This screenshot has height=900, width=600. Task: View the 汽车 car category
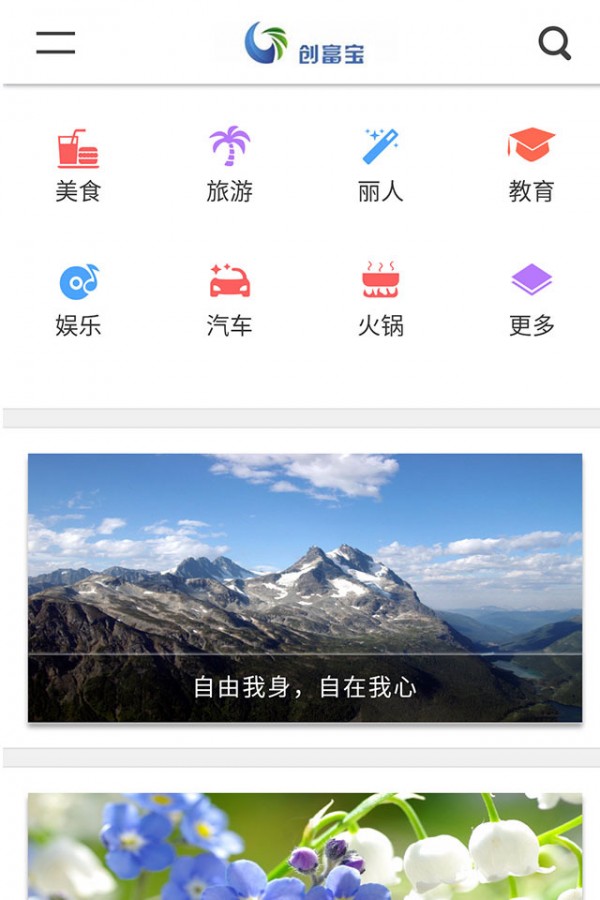pos(229,299)
